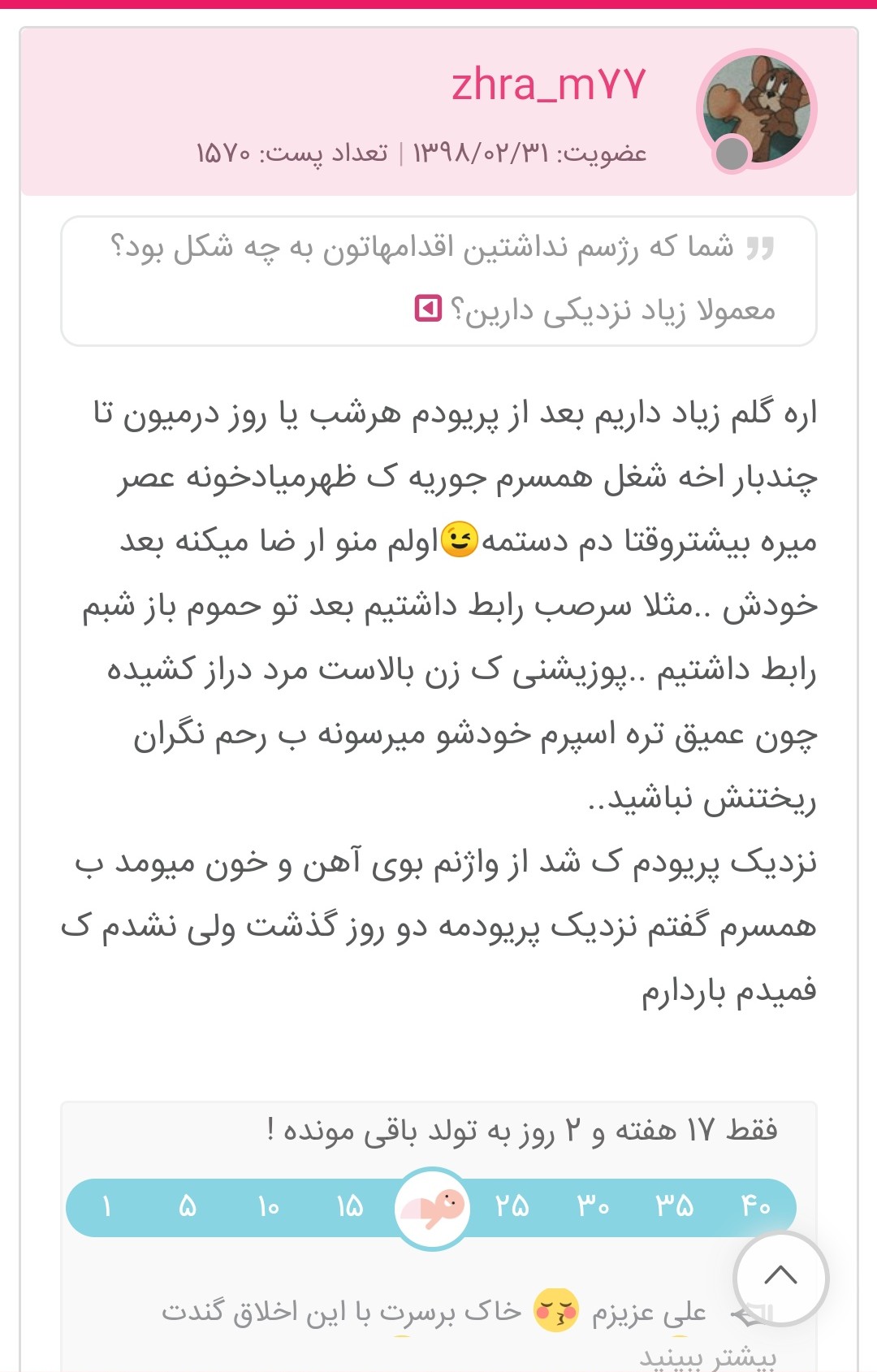Open the pregnancy week tracker bar
The image size is (877, 1372).
click(430, 1208)
